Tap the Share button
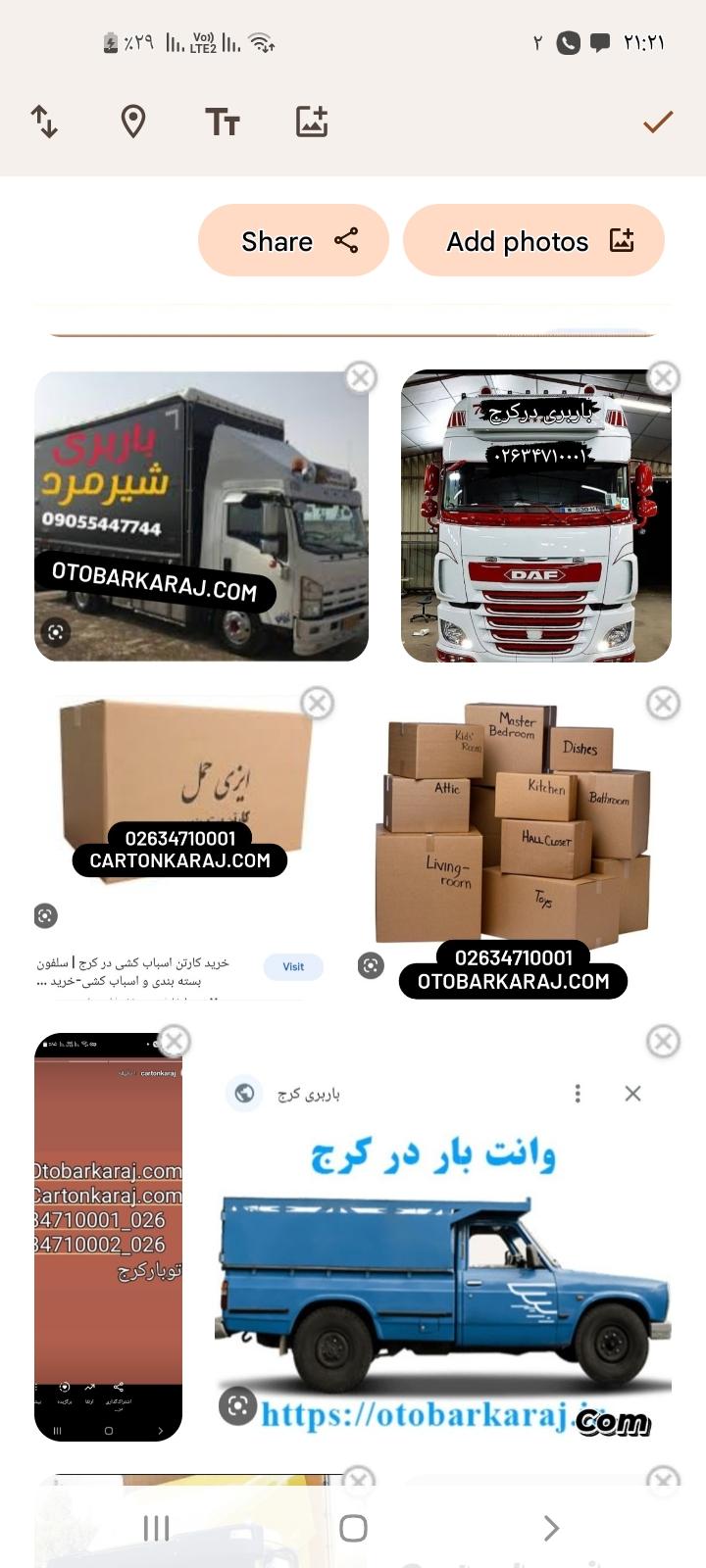The height and width of the screenshot is (1568, 706). pyautogui.click(x=294, y=241)
